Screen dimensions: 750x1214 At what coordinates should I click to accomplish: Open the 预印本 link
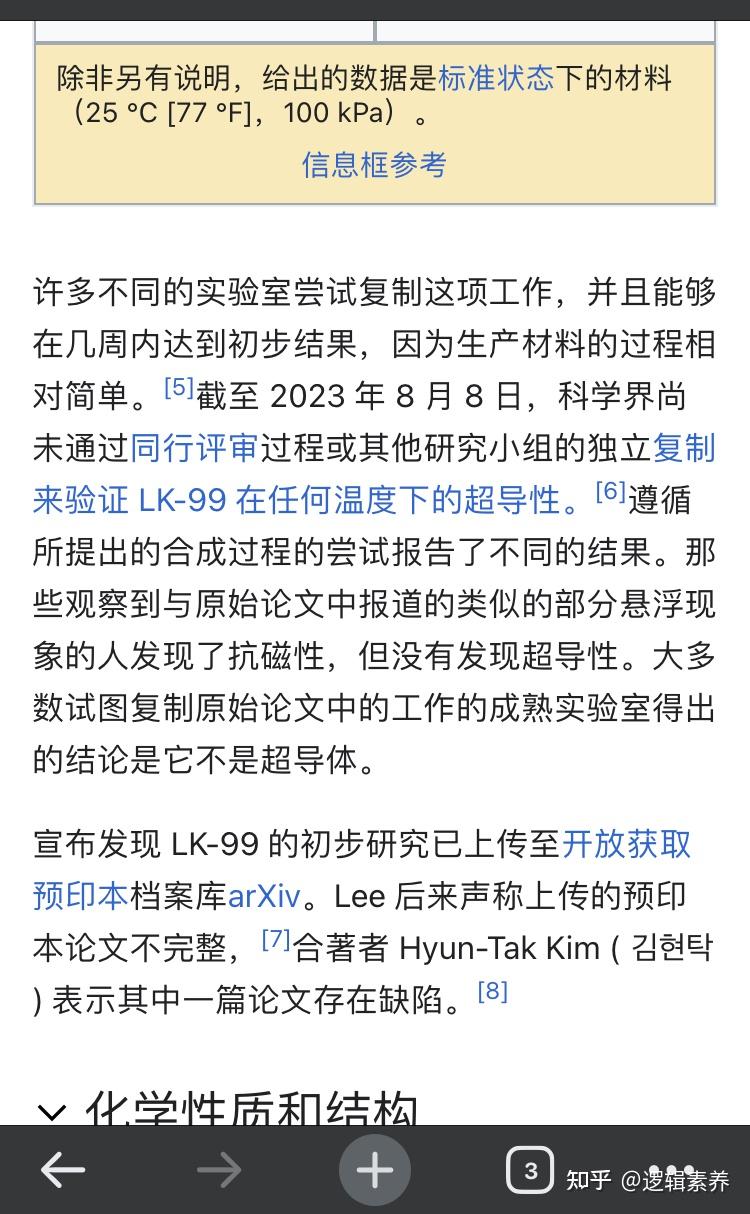coord(80,895)
